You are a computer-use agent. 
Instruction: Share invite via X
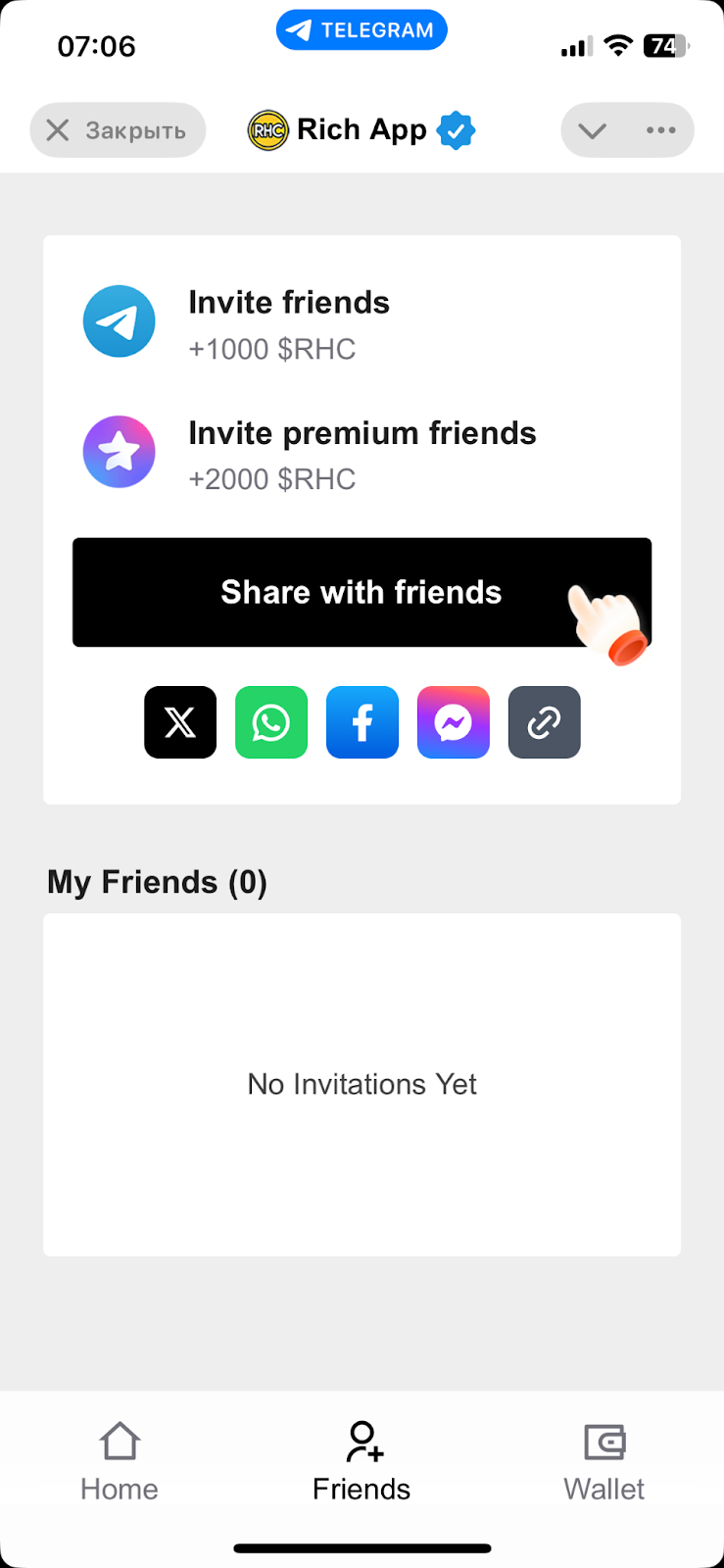pos(180,723)
